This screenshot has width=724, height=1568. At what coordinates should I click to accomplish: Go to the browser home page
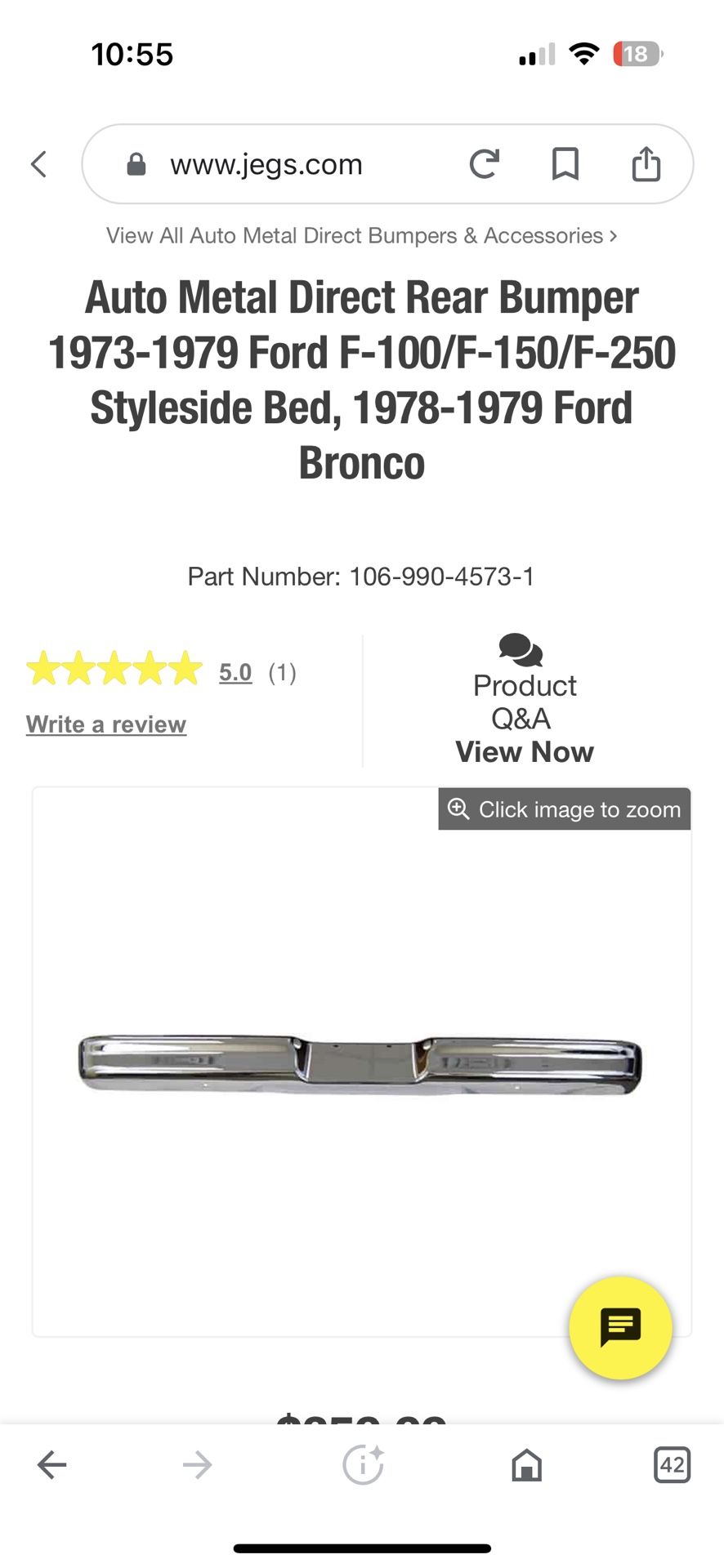(526, 1465)
